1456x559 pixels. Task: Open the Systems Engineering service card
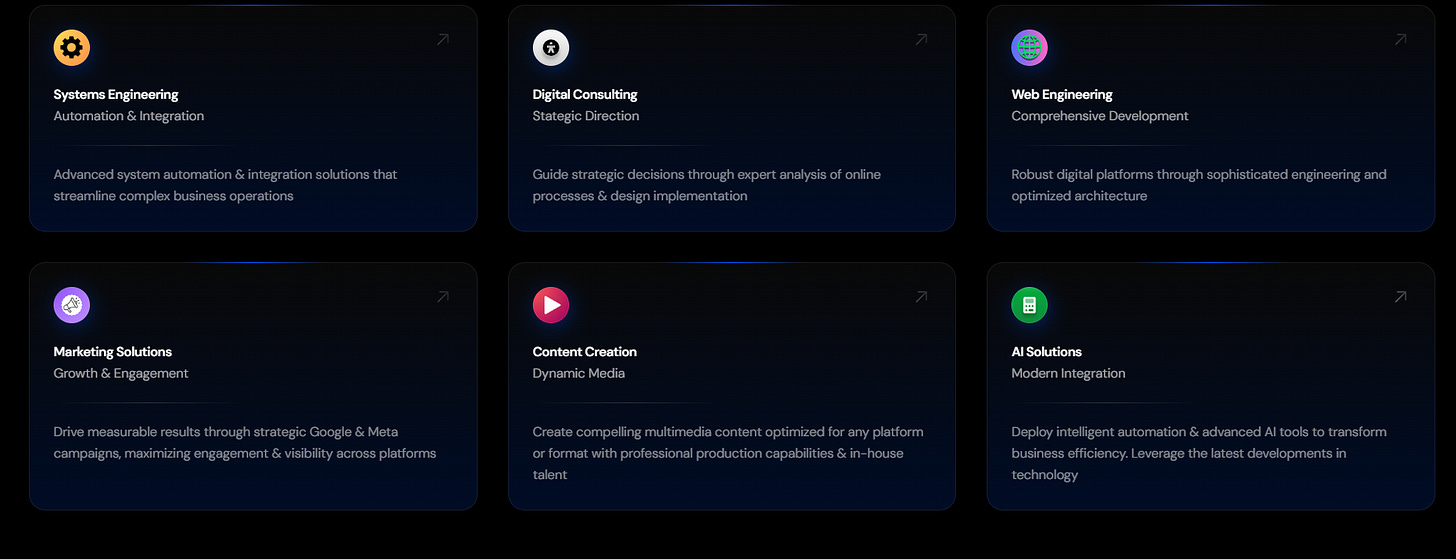tap(253, 118)
